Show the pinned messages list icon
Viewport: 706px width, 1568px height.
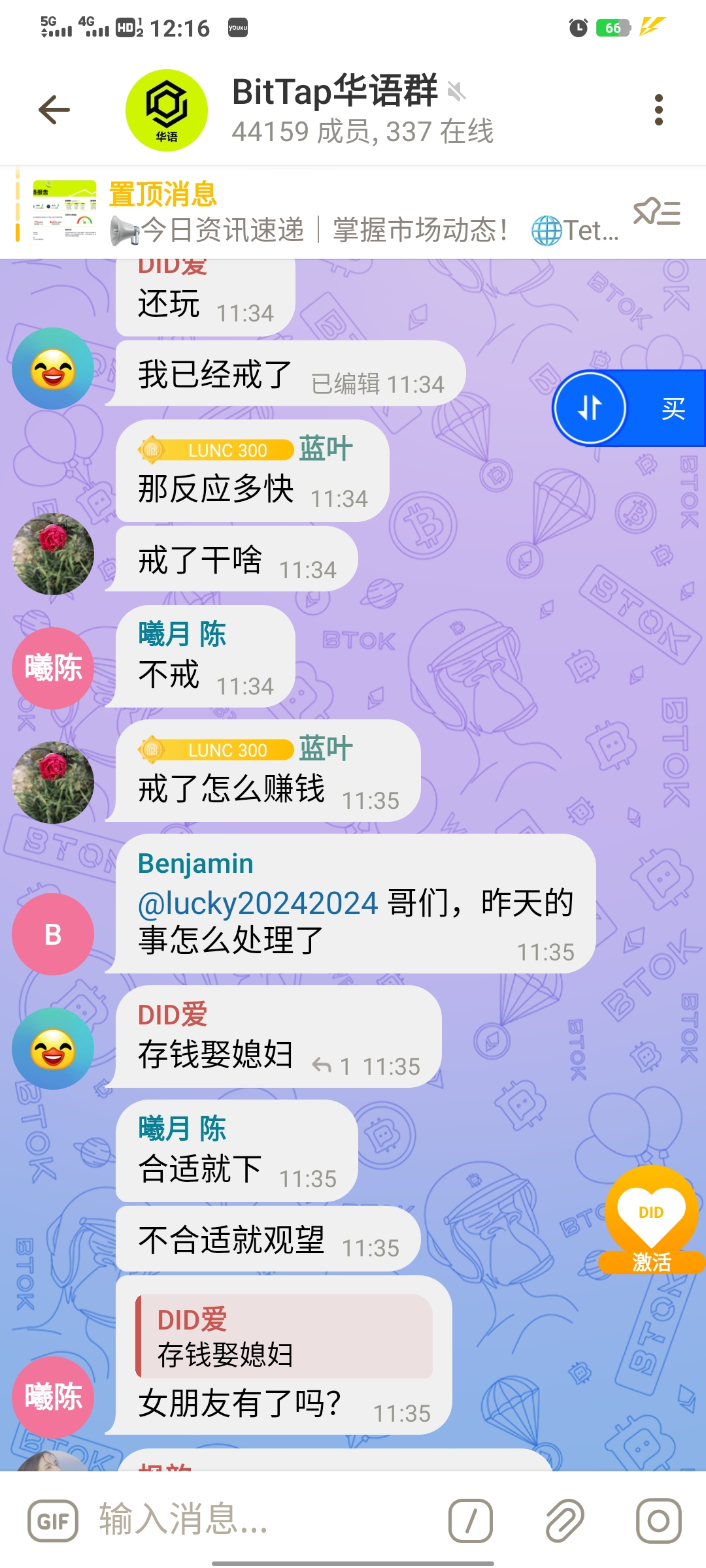click(x=657, y=213)
